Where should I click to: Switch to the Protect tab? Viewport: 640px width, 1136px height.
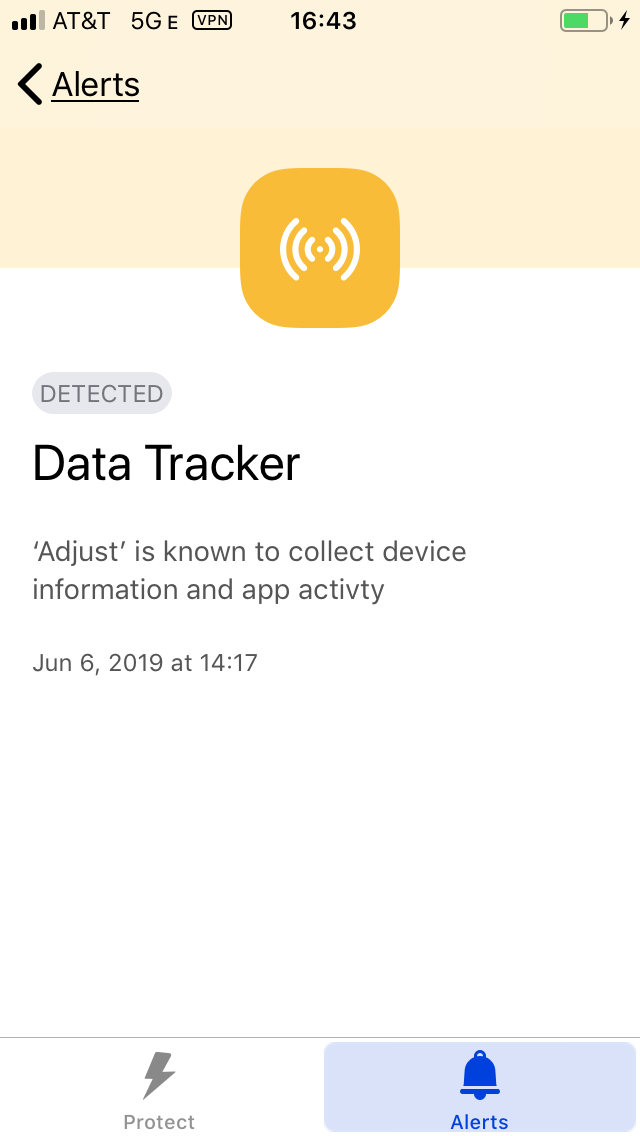pyautogui.click(x=159, y=1089)
